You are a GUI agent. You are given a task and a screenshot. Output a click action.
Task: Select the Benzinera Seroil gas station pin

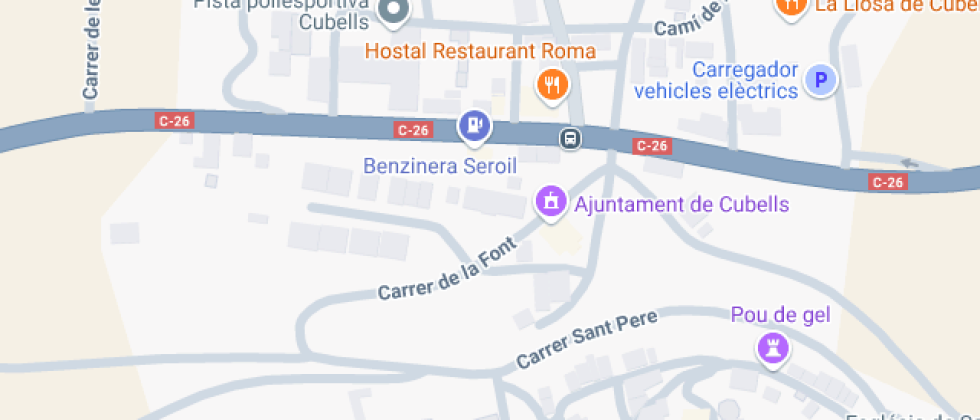473,125
